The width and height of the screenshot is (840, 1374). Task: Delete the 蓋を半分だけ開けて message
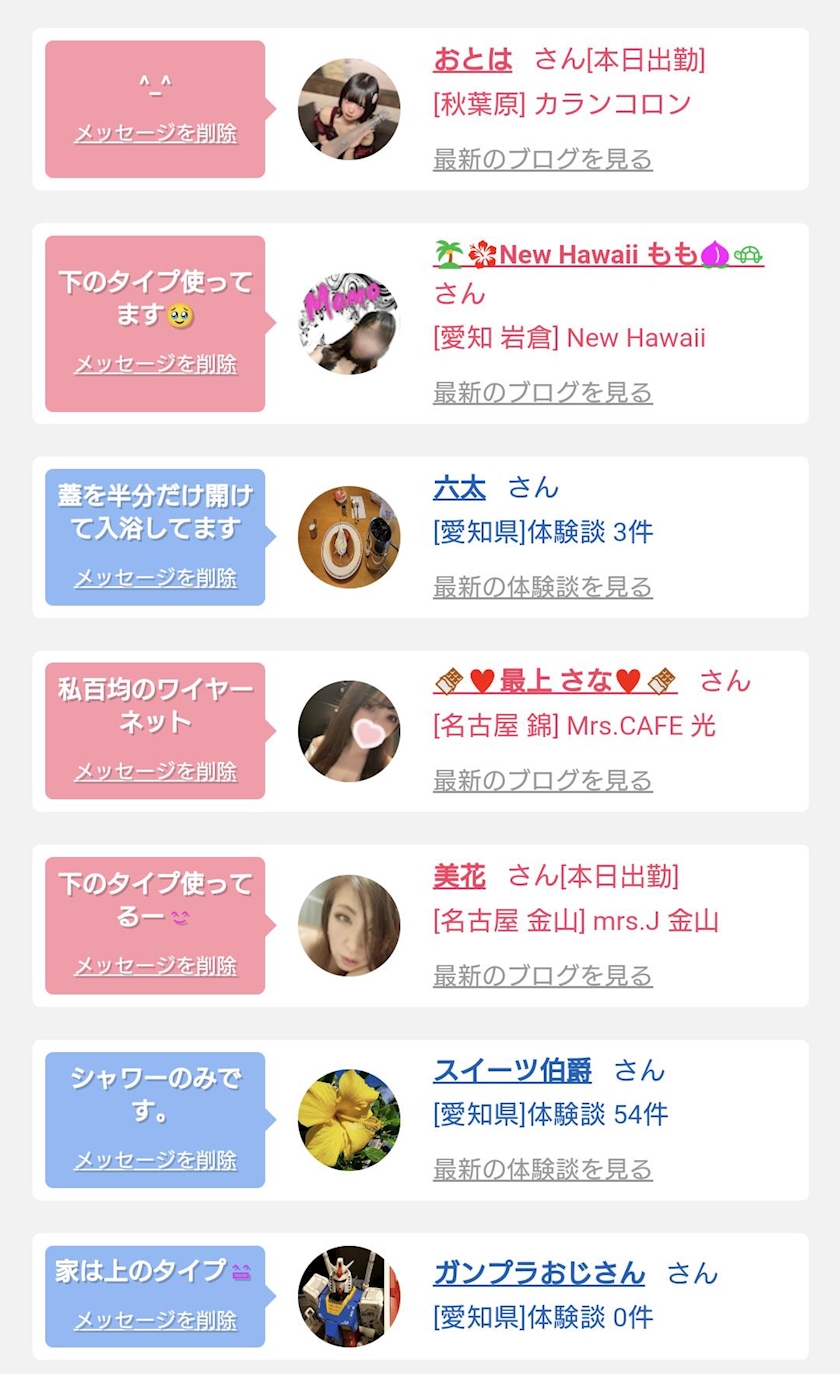[x=155, y=577]
